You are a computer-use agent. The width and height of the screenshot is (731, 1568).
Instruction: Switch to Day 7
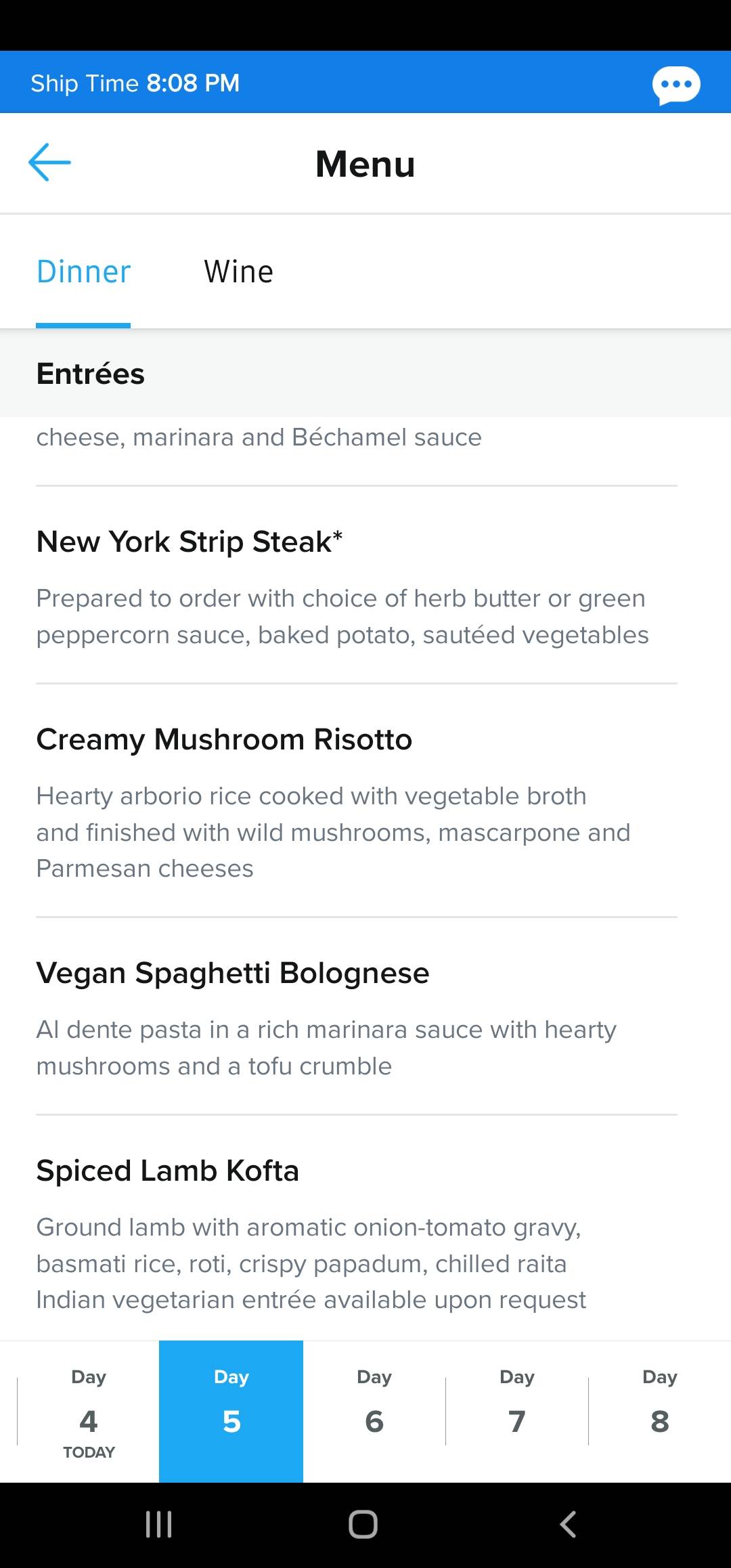click(517, 1412)
